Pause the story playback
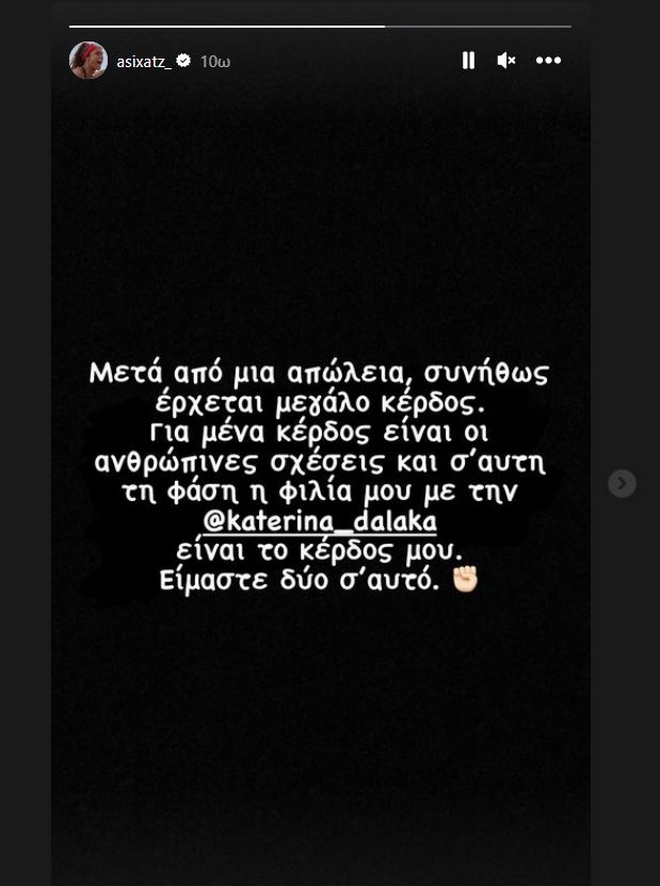Image resolution: width=660 pixels, height=886 pixels. [x=468, y=61]
